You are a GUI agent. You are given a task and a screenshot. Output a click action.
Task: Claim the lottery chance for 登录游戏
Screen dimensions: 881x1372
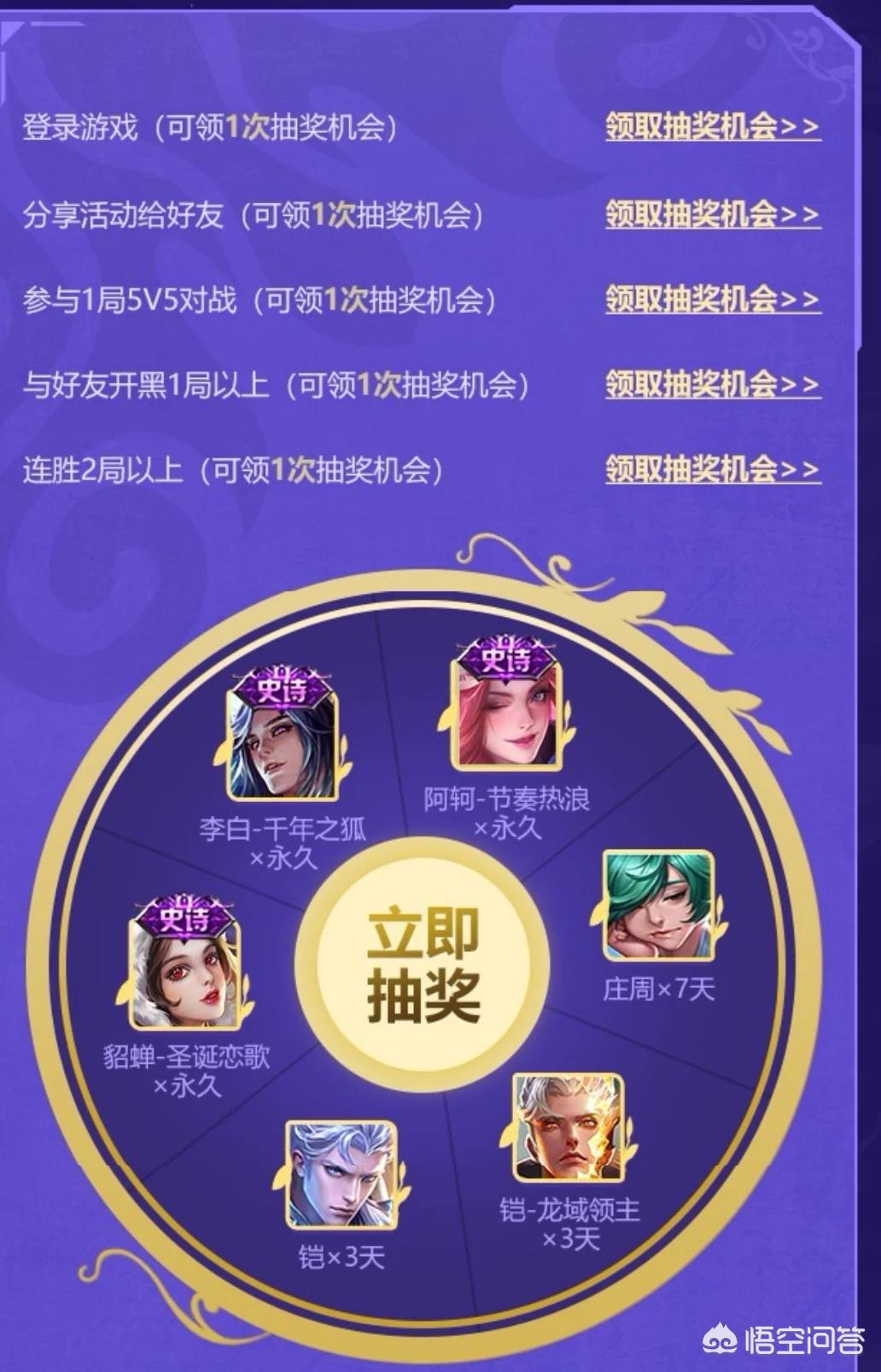(712, 127)
